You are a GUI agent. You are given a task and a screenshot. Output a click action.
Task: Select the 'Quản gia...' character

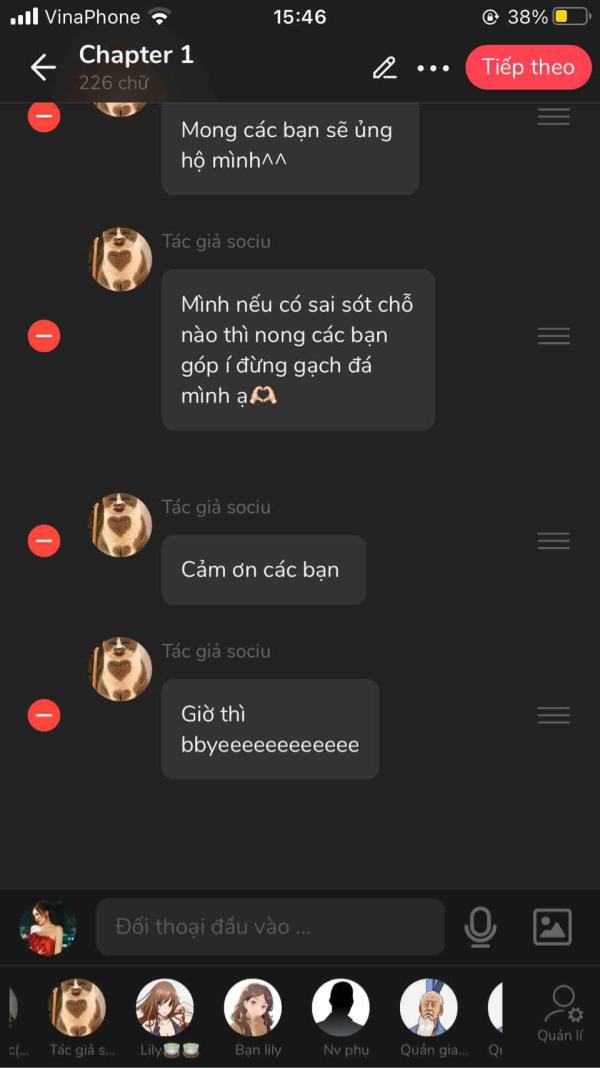click(429, 1008)
